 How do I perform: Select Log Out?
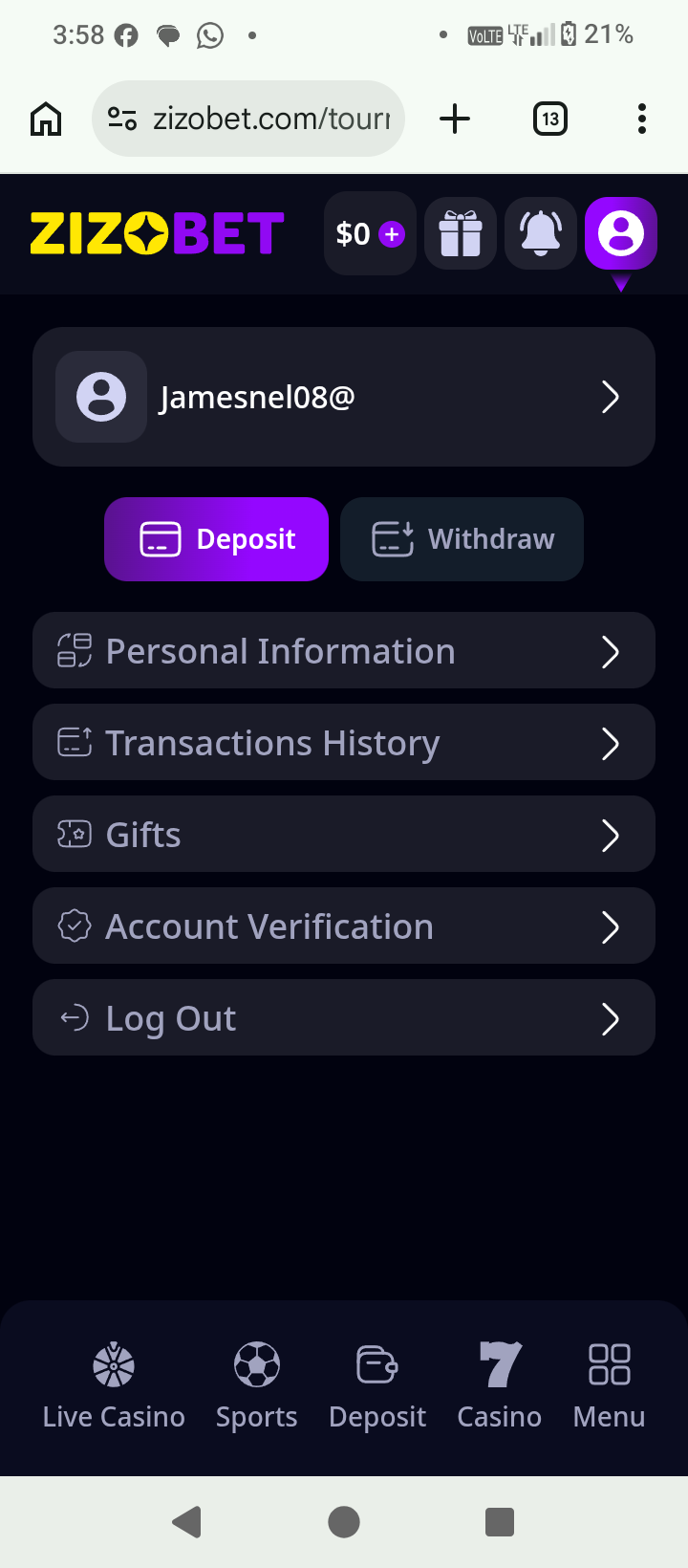pyautogui.click(x=344, y=1018)
